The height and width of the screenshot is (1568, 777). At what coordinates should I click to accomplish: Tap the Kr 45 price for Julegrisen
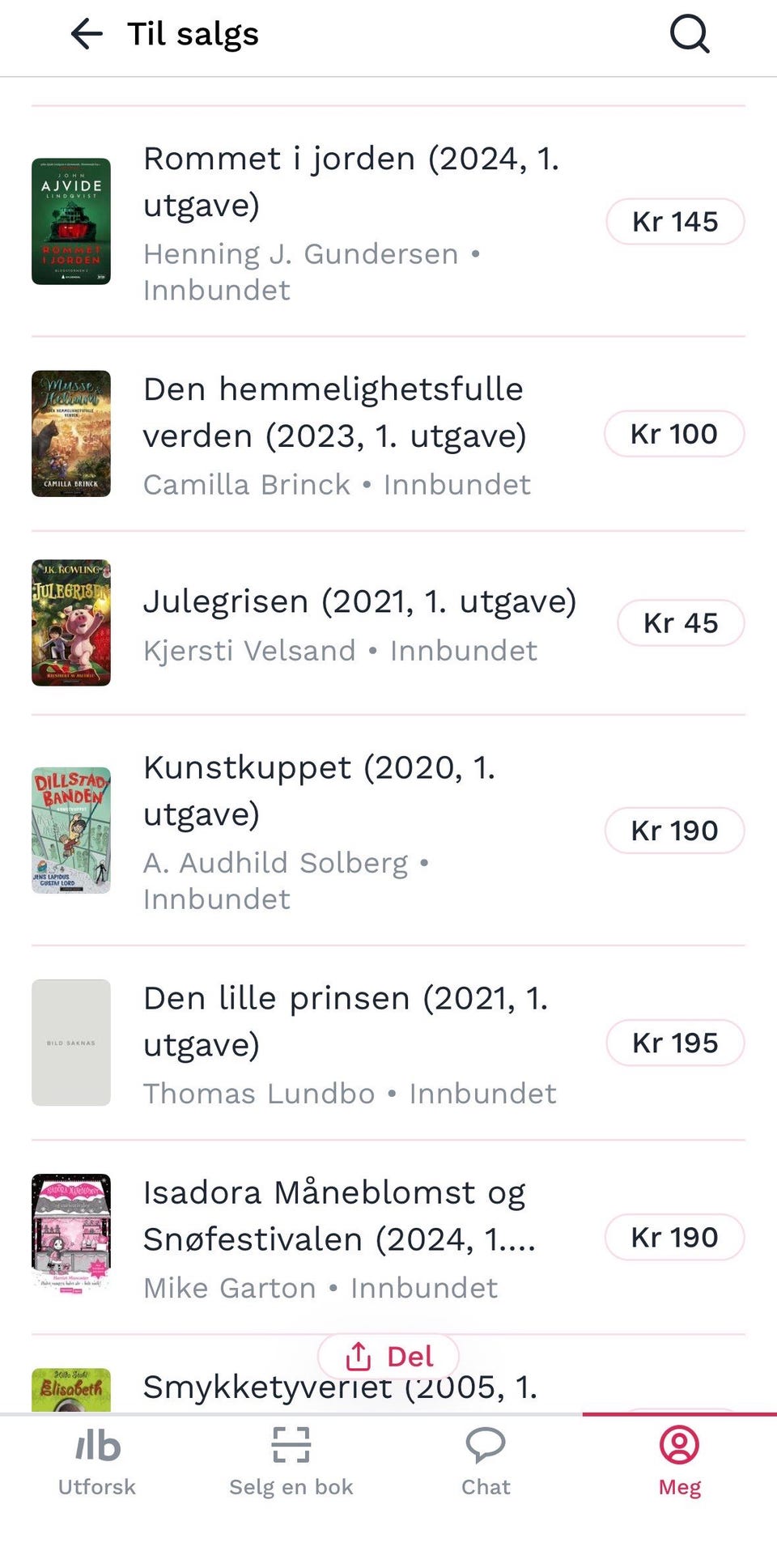680,623
